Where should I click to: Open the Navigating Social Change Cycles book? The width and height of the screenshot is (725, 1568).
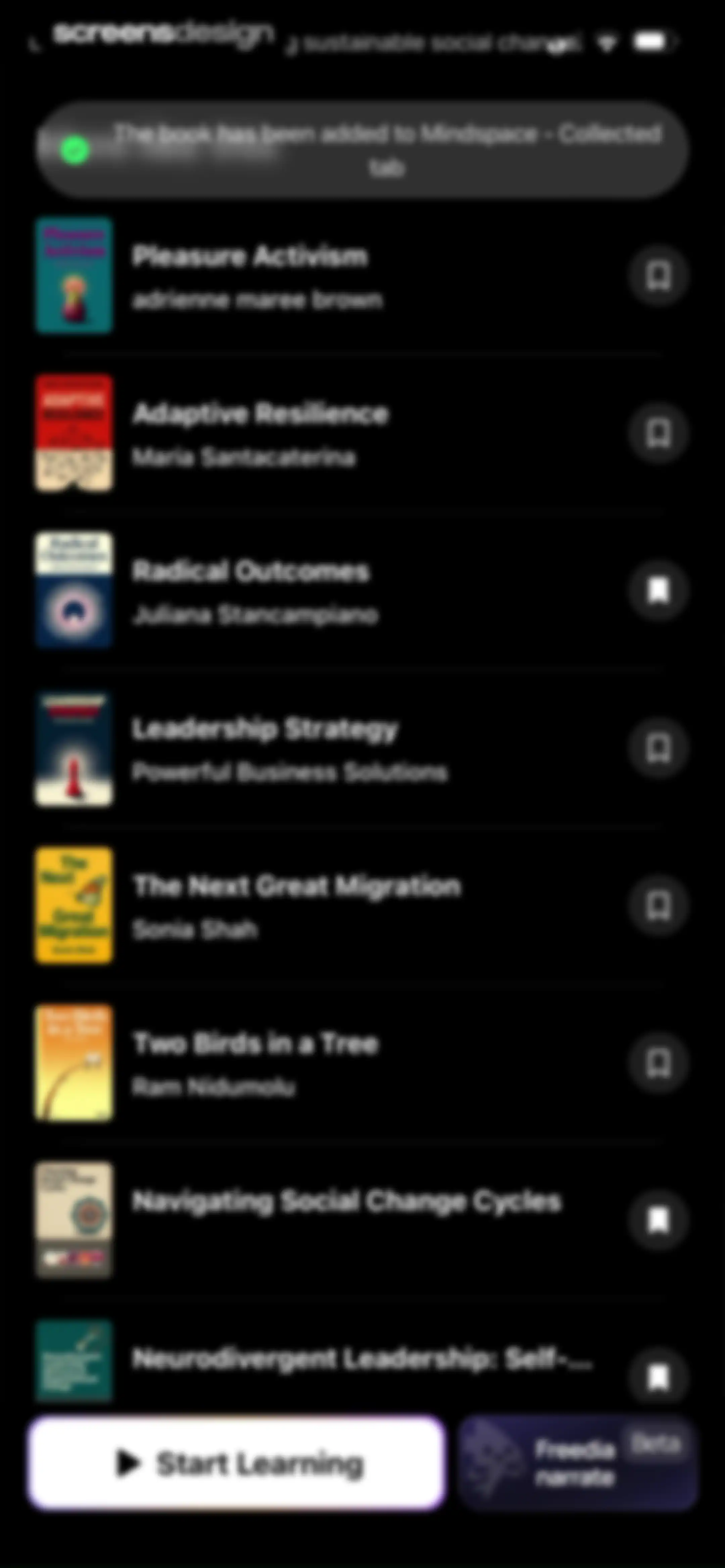point(329,1220)
